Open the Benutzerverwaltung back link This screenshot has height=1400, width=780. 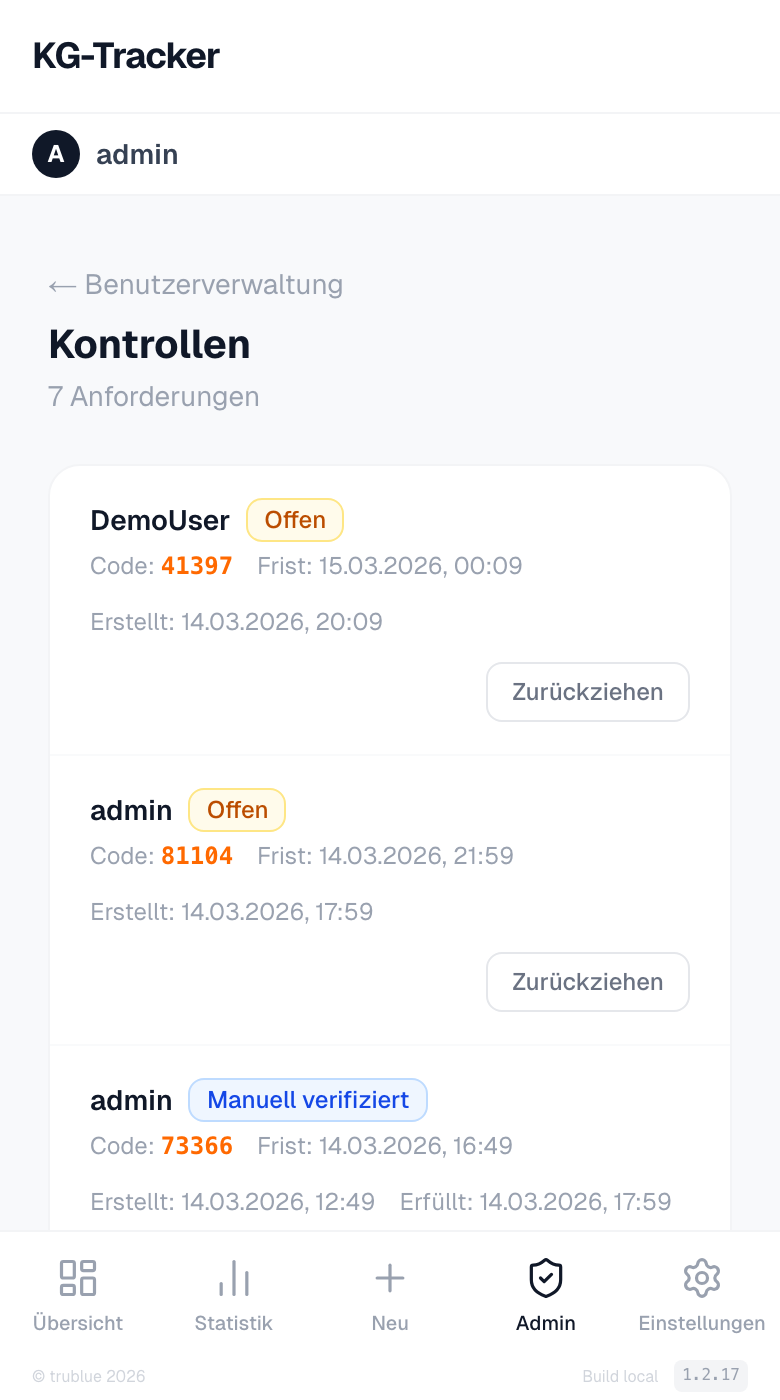214,285
